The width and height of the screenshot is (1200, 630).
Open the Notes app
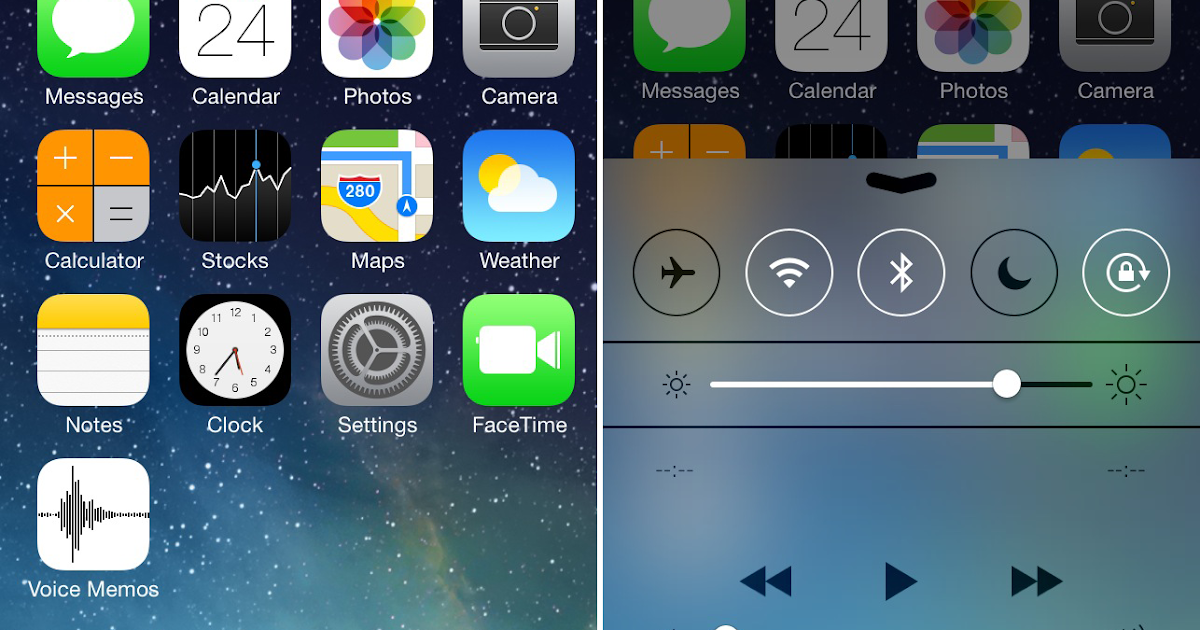(93, 350)
